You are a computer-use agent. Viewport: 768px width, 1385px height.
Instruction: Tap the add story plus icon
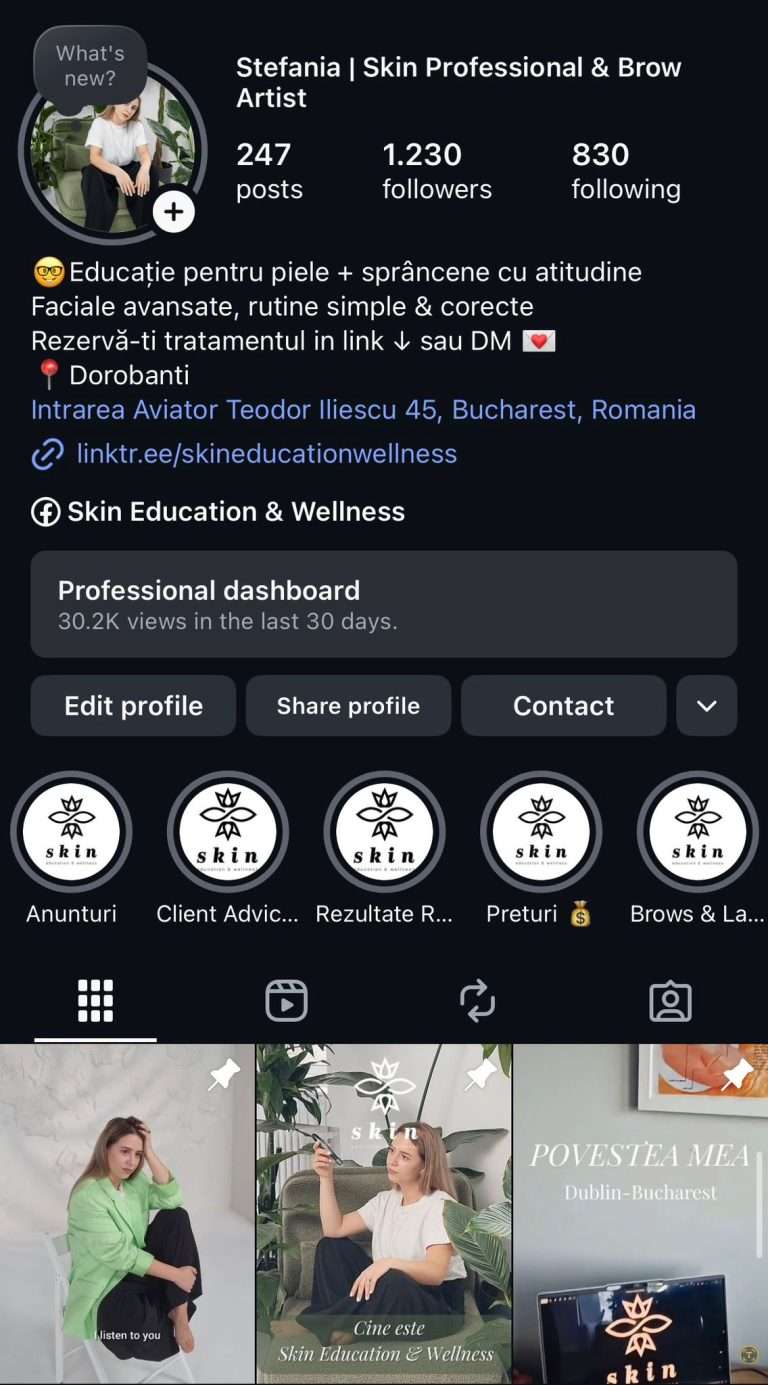174,211
